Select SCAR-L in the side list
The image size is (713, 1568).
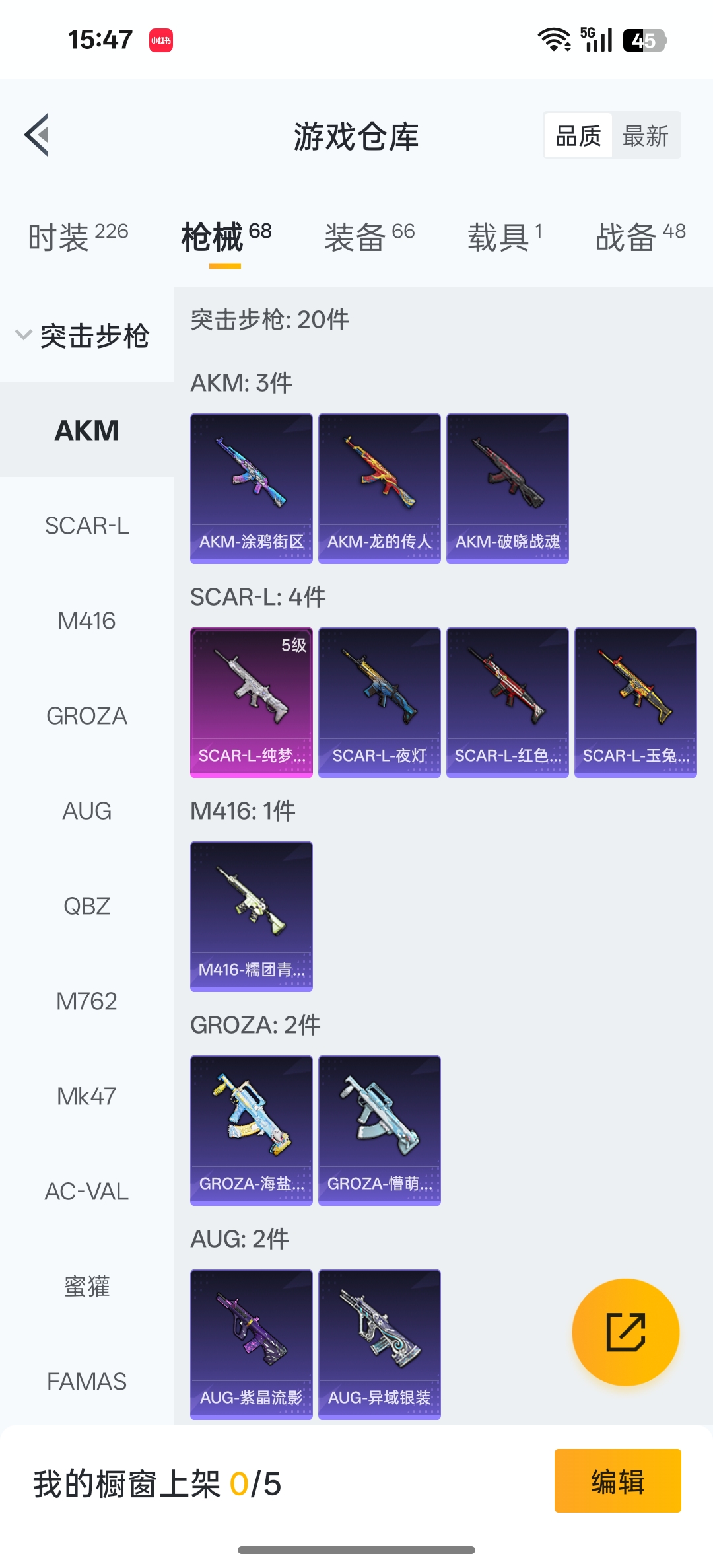tap(86, 526)
